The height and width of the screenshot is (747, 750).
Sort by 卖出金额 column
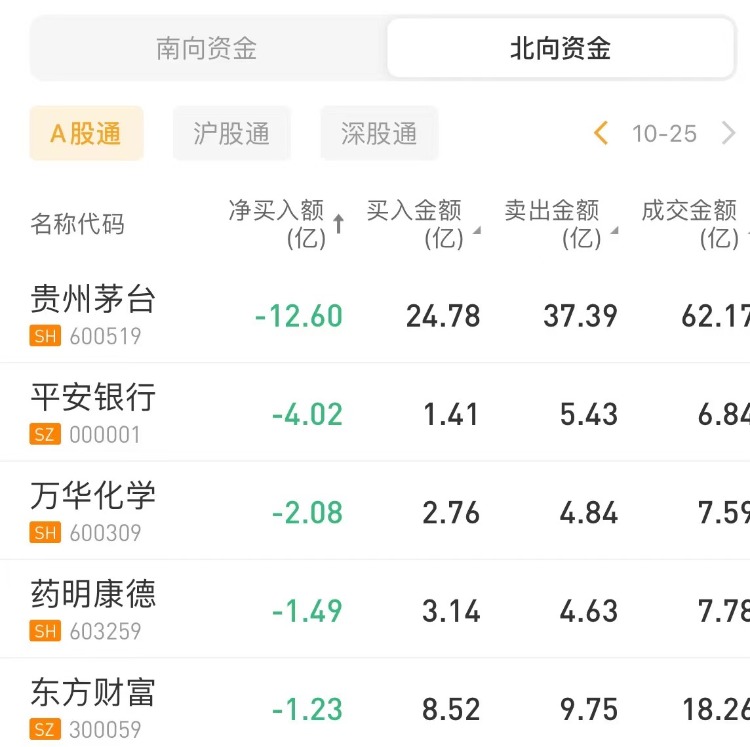tap(558, 223)
